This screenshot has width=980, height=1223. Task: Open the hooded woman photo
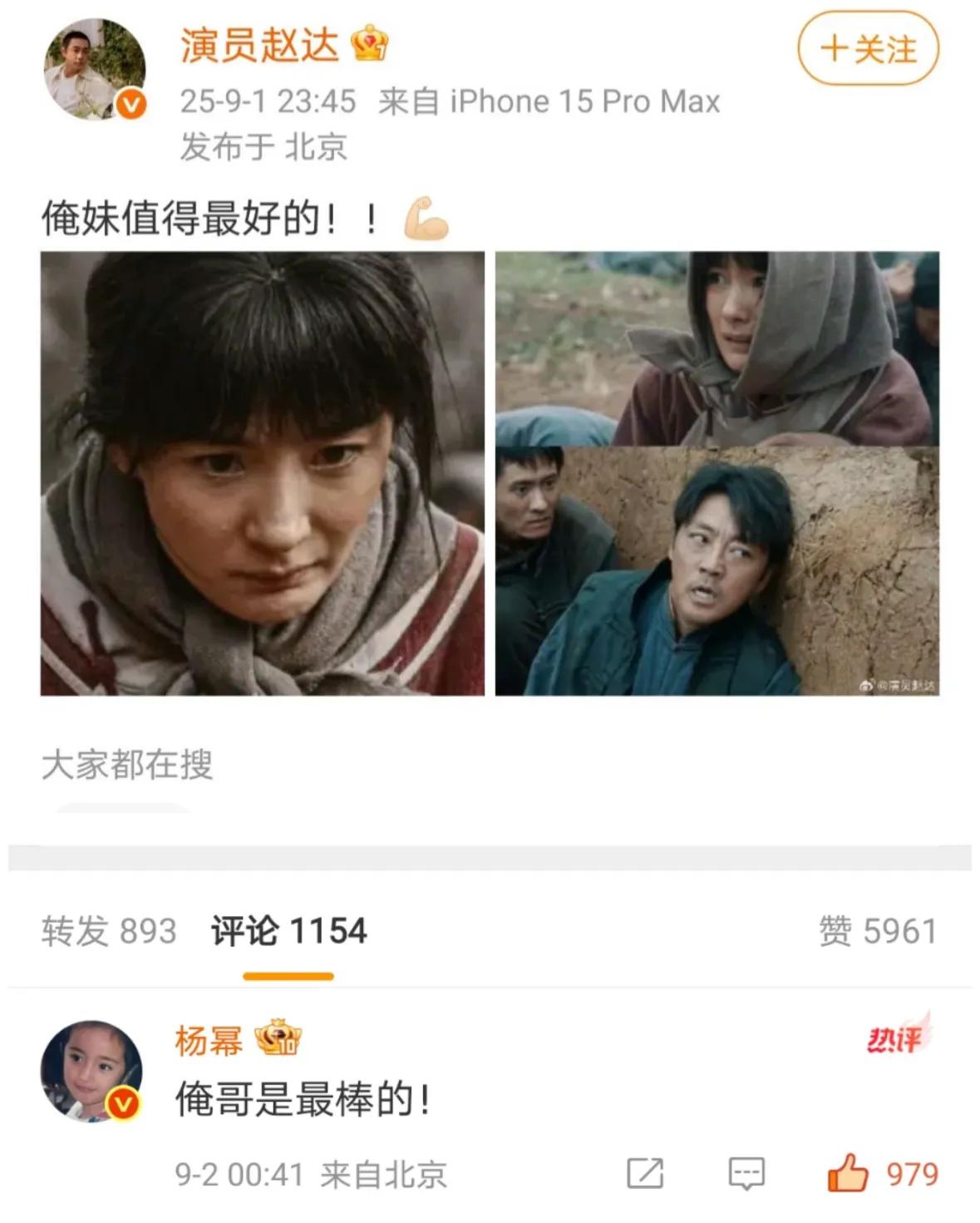(x=717, y=348)
